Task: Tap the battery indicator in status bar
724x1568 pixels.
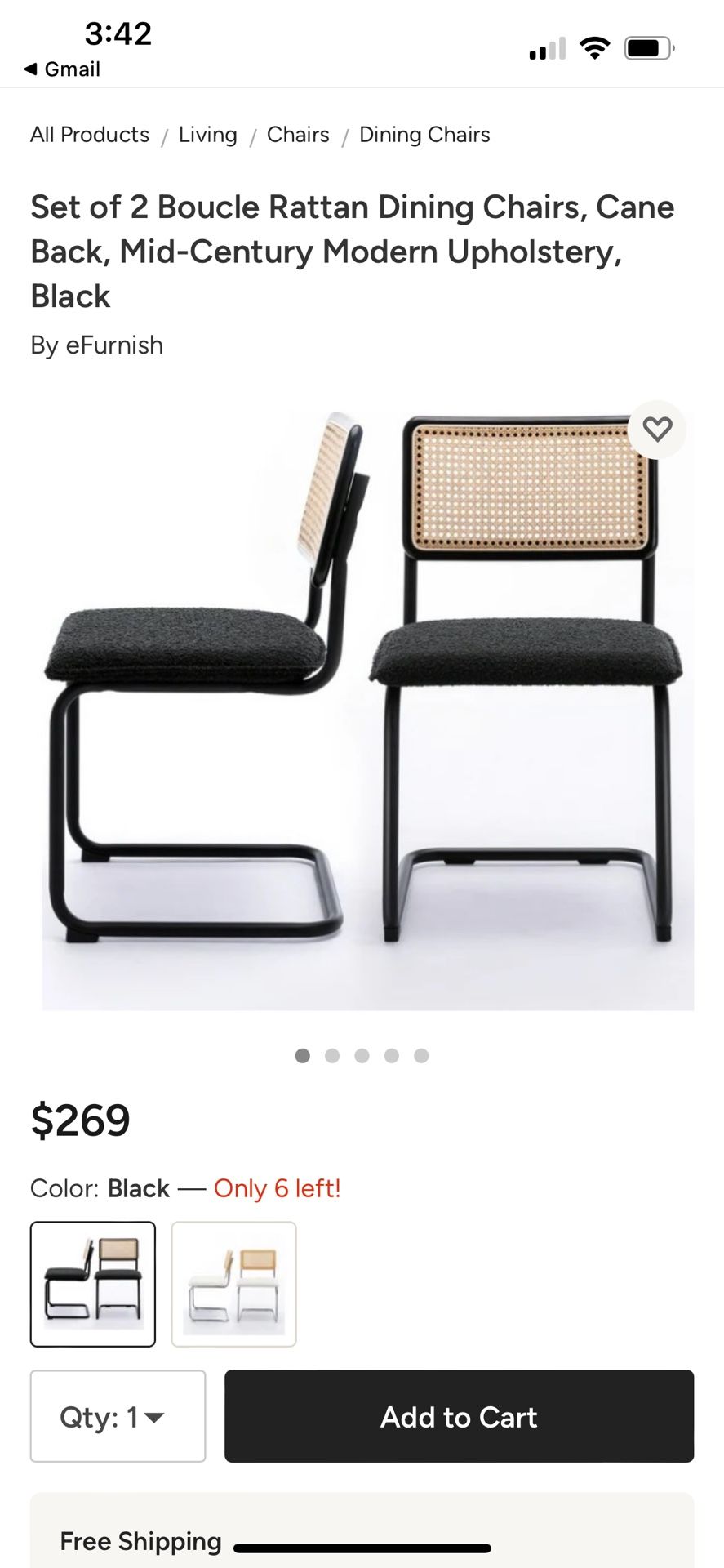Action: [646, 47]
